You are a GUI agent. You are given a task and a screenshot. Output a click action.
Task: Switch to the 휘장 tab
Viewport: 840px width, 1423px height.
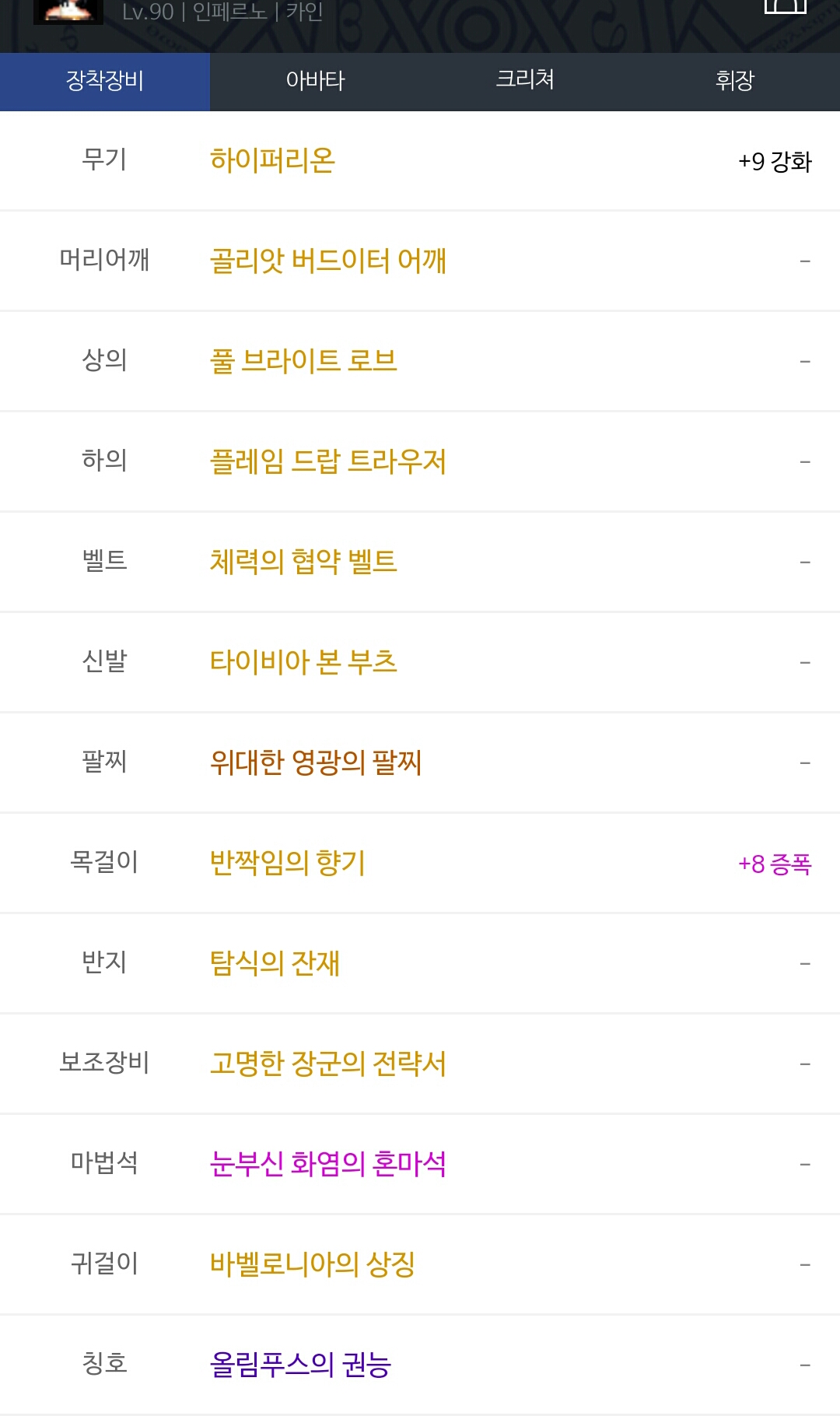click(735, 81)
